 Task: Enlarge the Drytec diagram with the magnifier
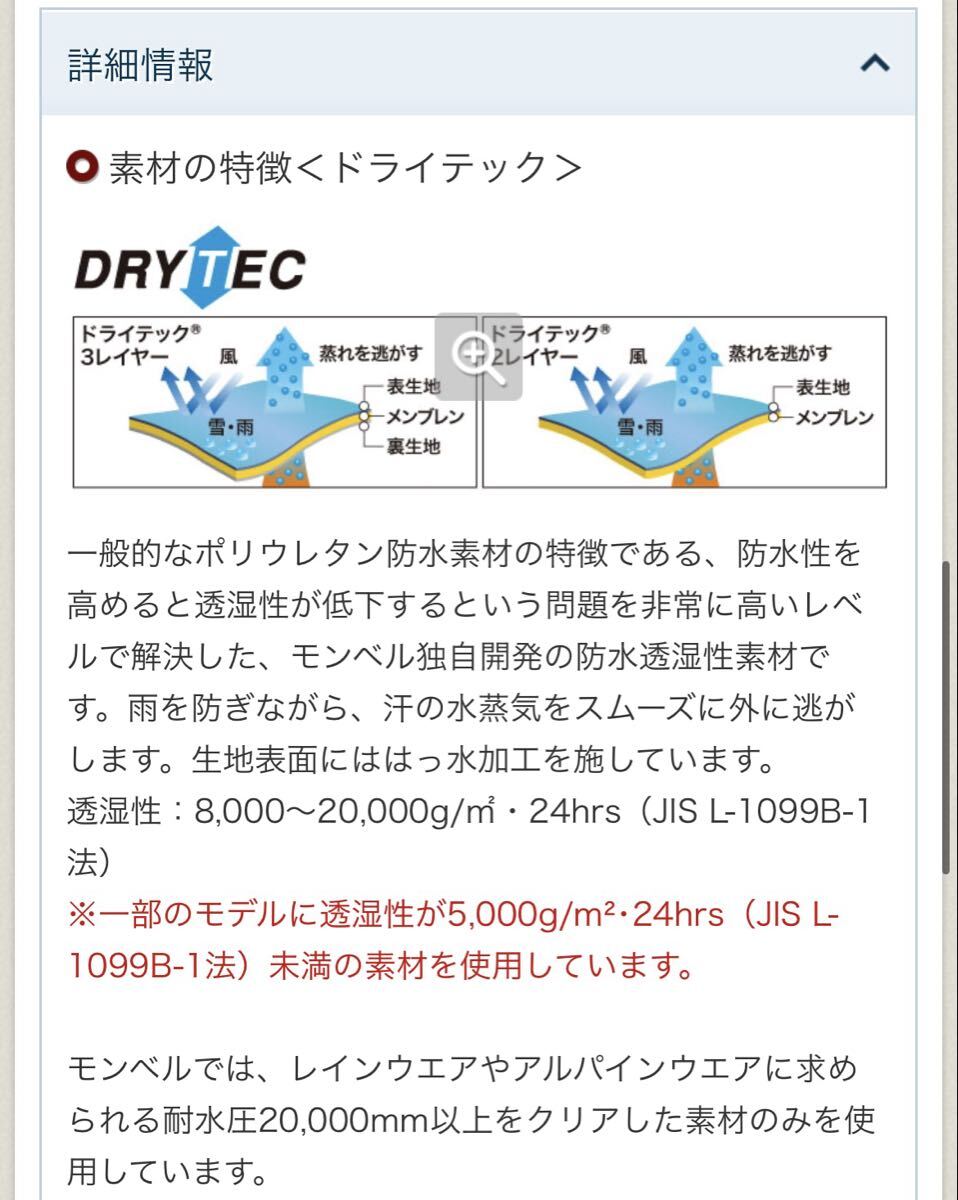point(477,355)
